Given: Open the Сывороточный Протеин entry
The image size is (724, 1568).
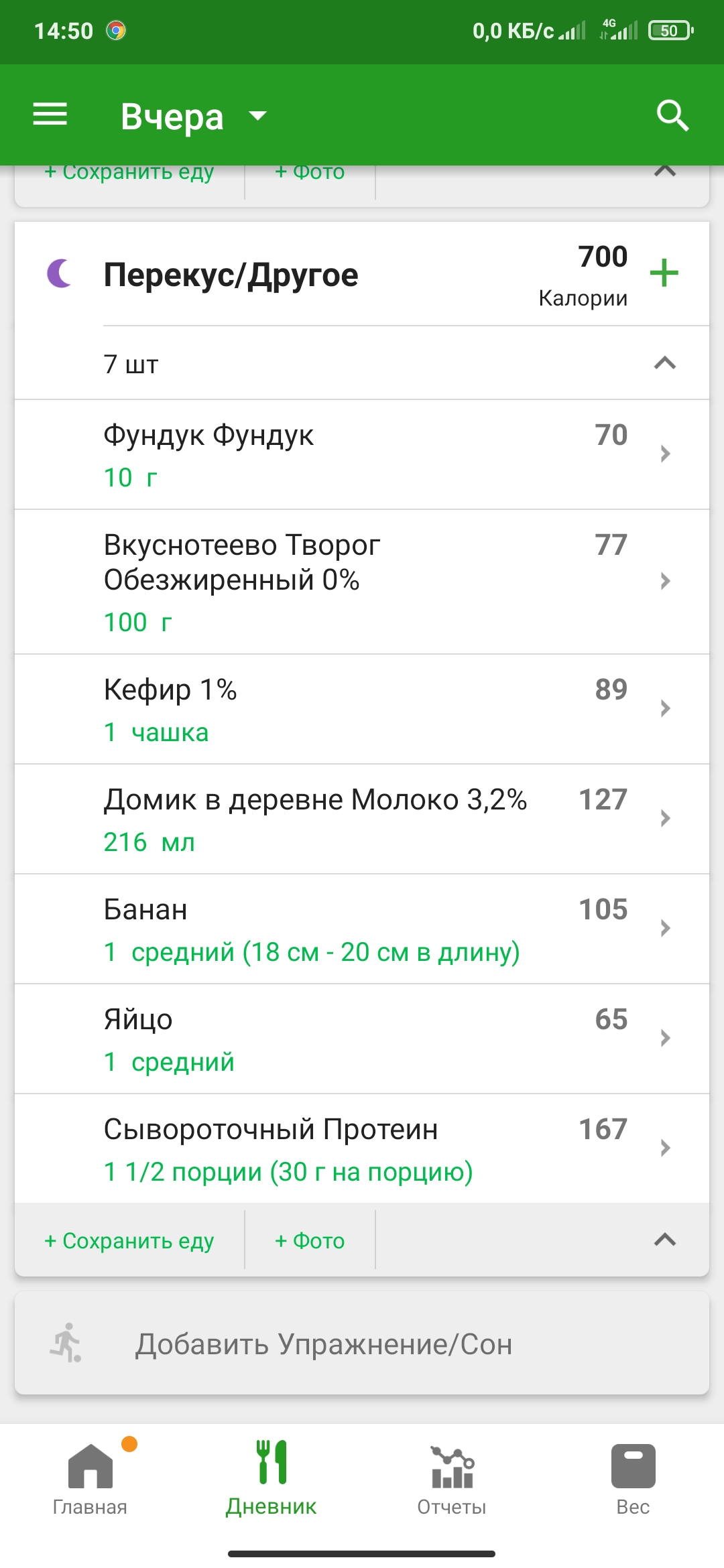Looking at the screenshot, I should click(362, 1149).
